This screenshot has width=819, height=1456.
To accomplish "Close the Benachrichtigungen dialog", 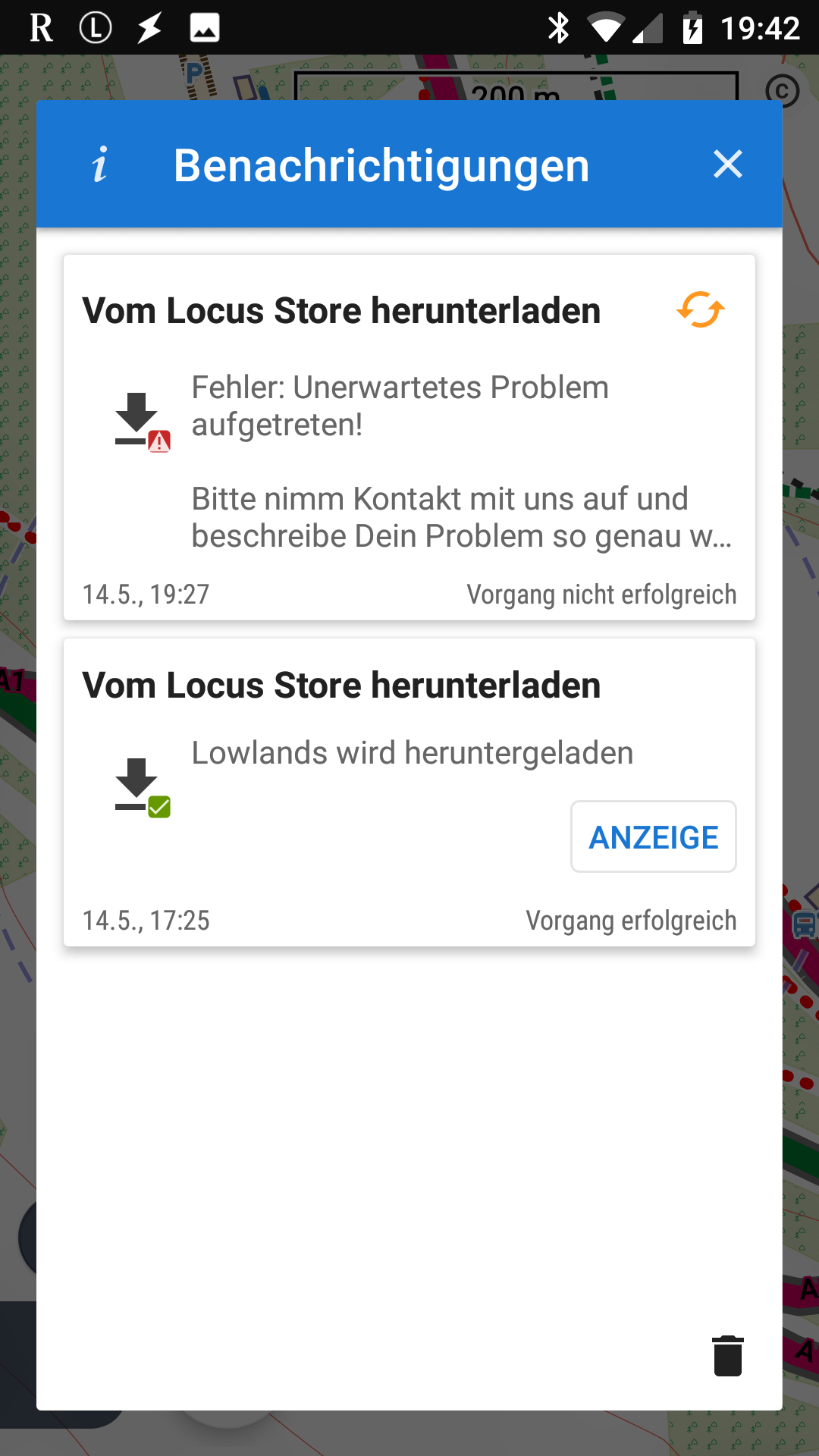I will point(727,165).
